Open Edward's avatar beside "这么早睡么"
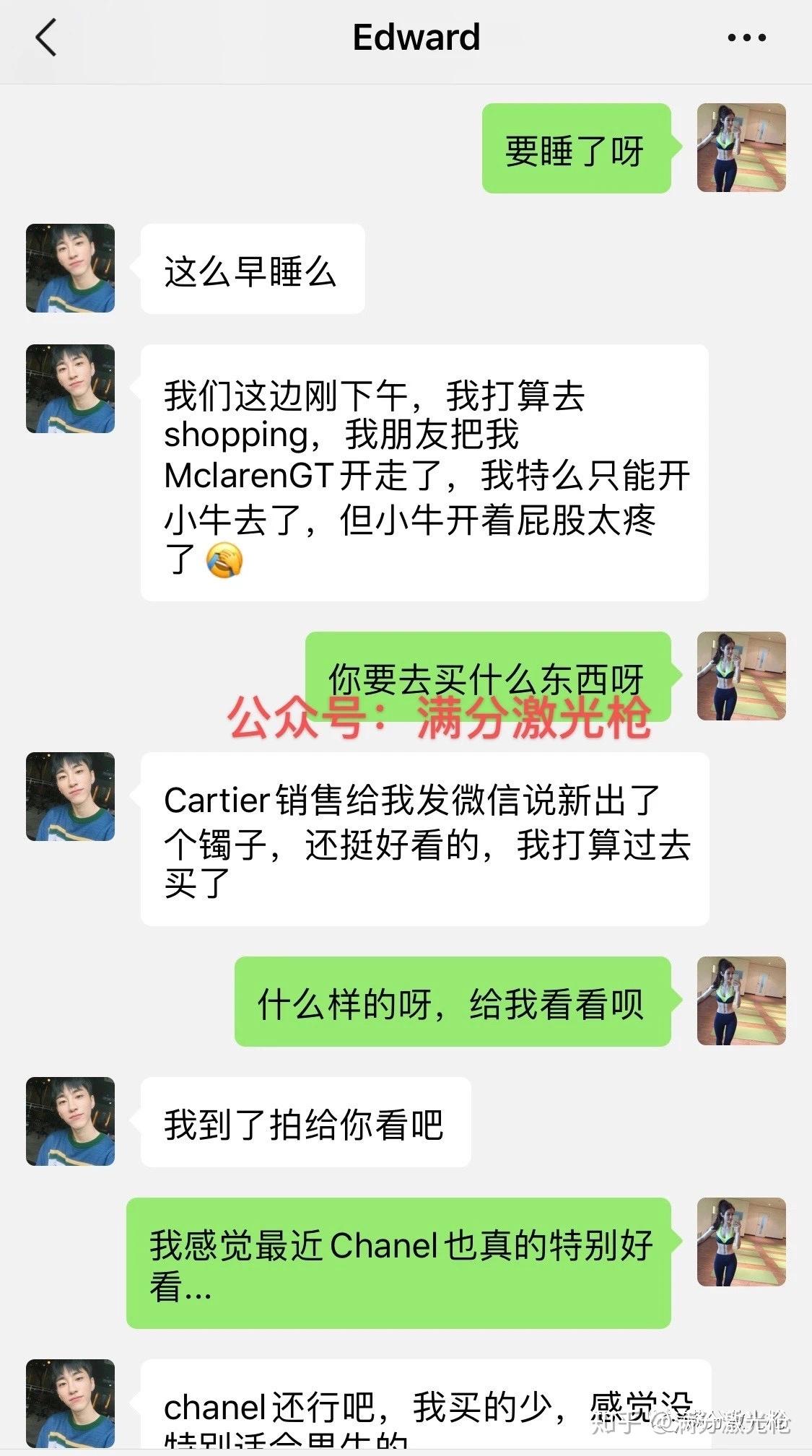Image resolution: width=812 pixels, height=1456 pixels. pos(70,268)
